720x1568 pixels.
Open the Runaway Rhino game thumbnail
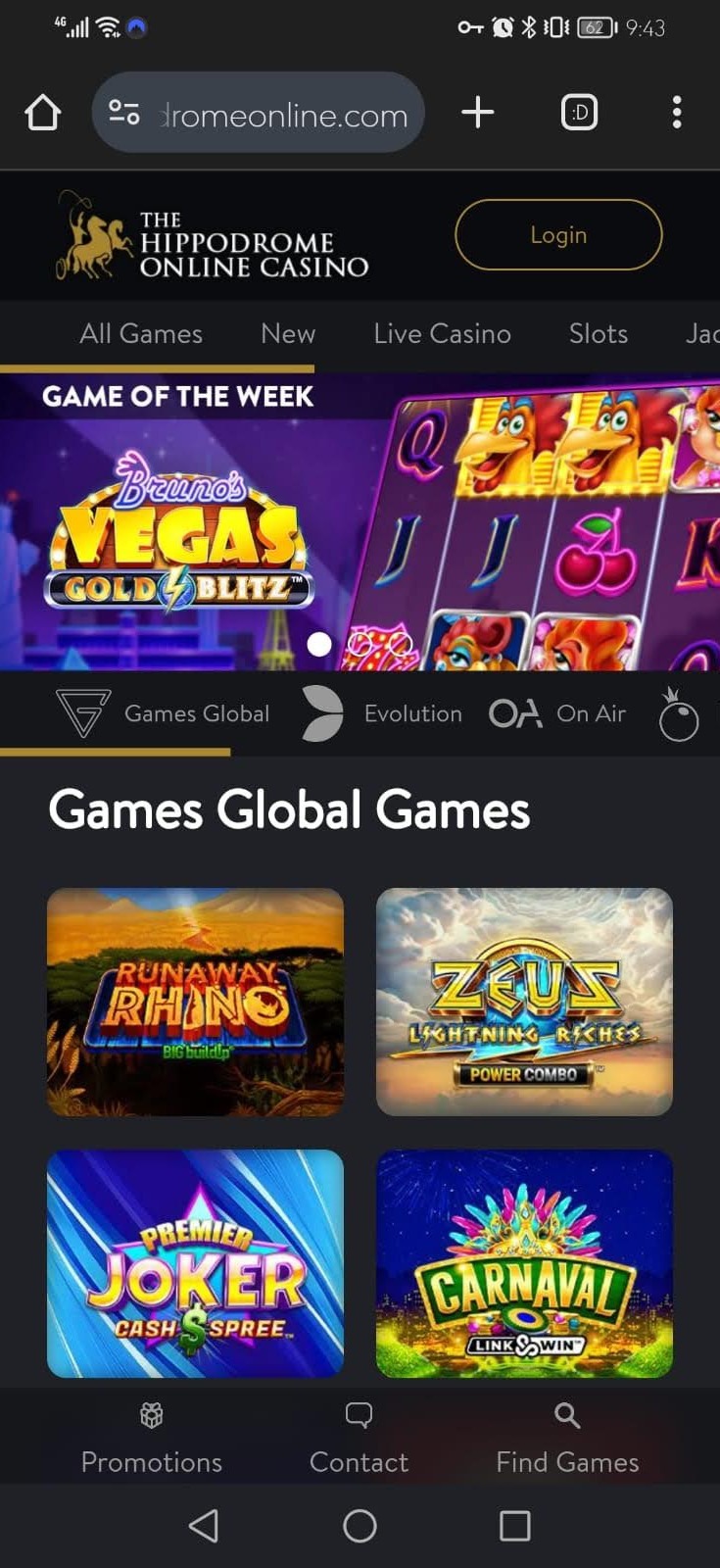pyautogui.click(x=194, y=1002)
